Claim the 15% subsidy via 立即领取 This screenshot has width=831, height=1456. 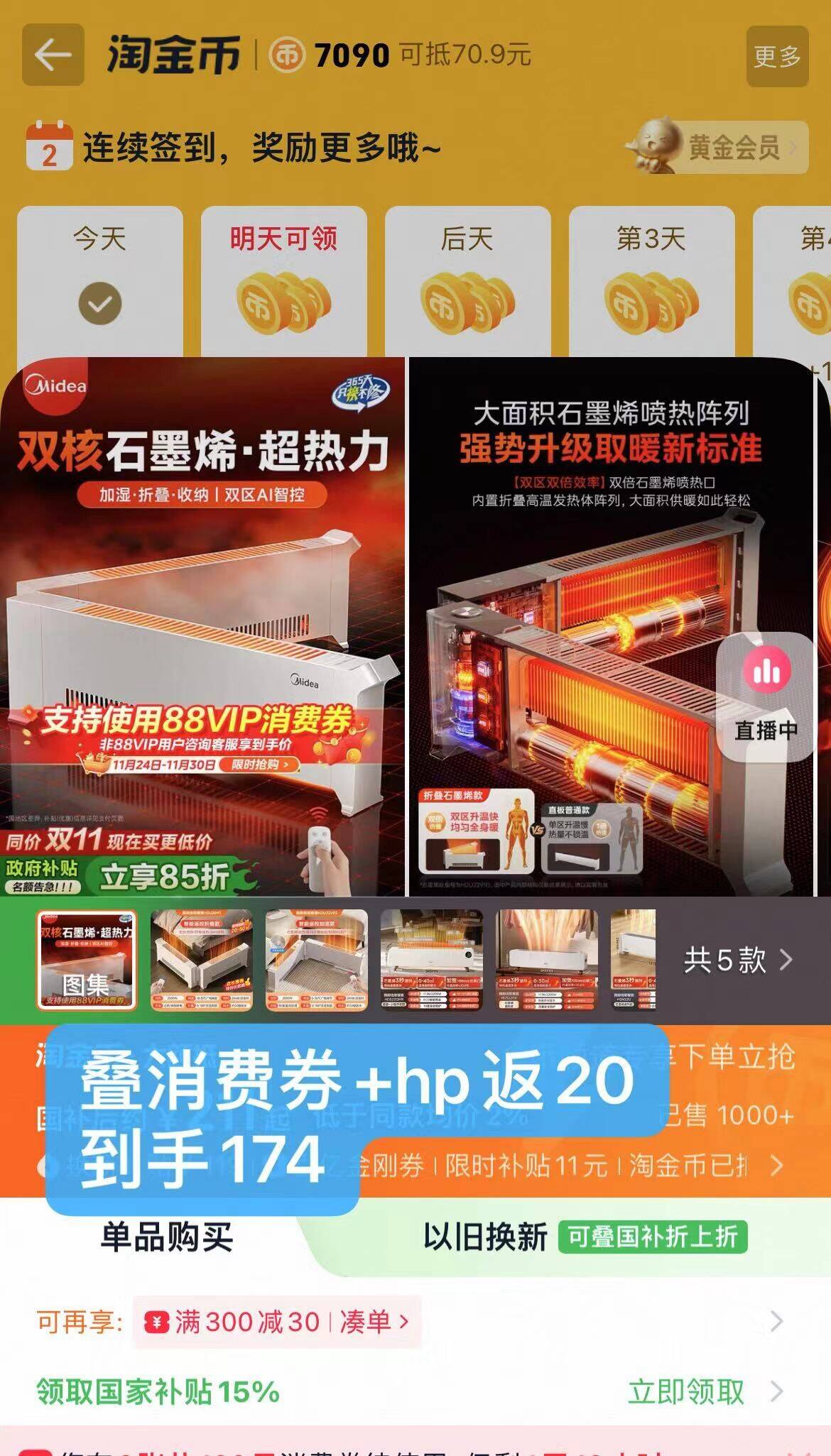click(686, 1391)
